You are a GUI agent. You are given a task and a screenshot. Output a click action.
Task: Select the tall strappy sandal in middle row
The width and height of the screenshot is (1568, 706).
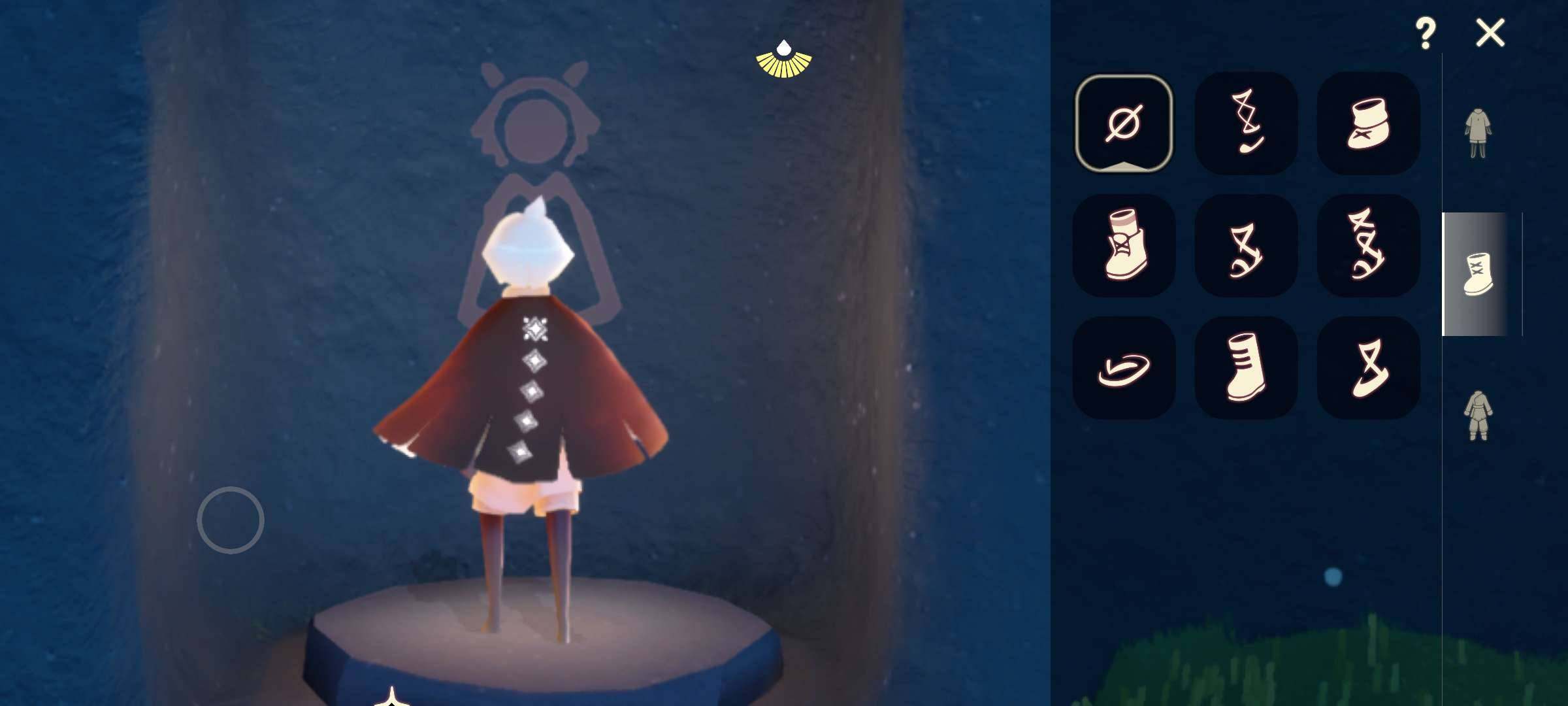[x=1368, y=245]
